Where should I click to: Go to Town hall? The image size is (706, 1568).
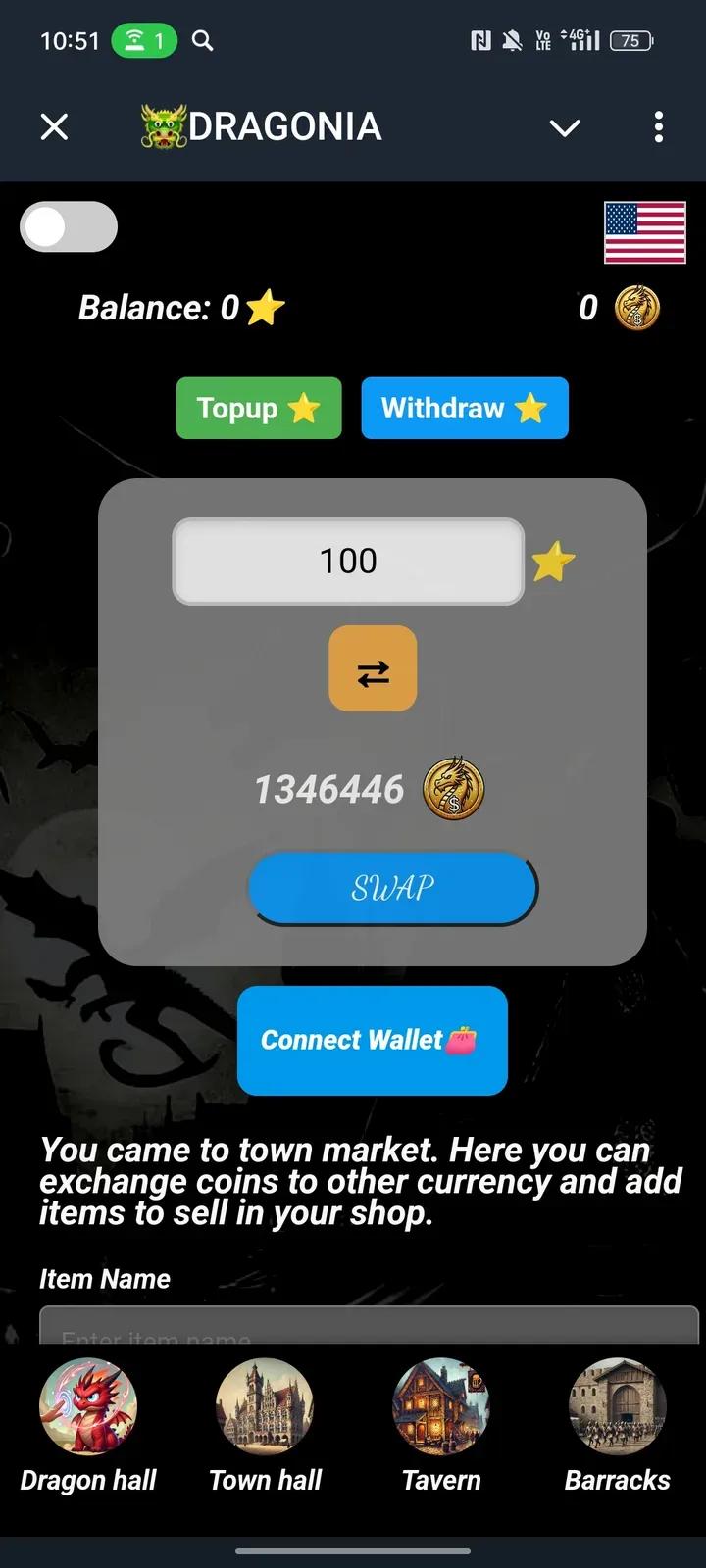pos(265,1426)
